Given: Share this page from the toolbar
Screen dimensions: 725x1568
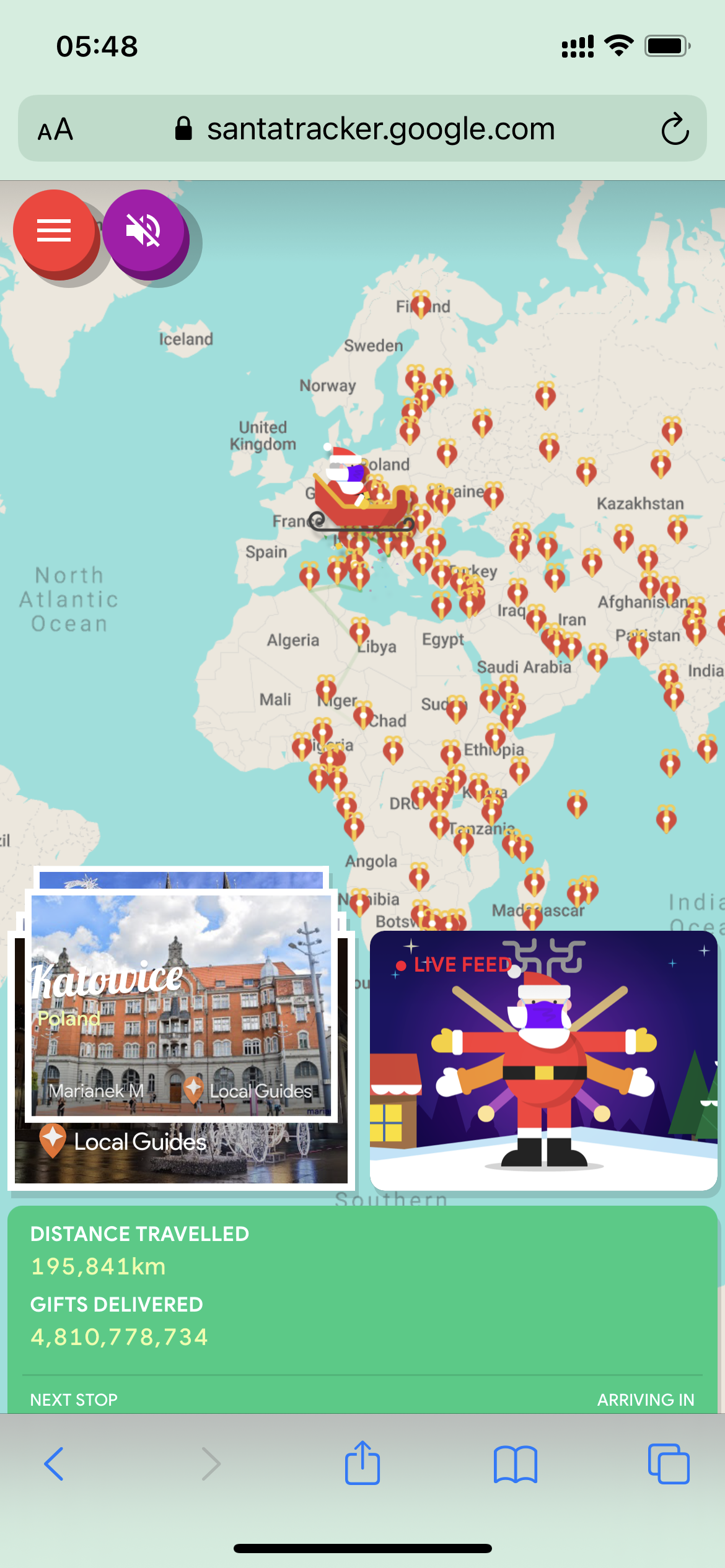Looking at the screenshot, I should (362, 1462).
